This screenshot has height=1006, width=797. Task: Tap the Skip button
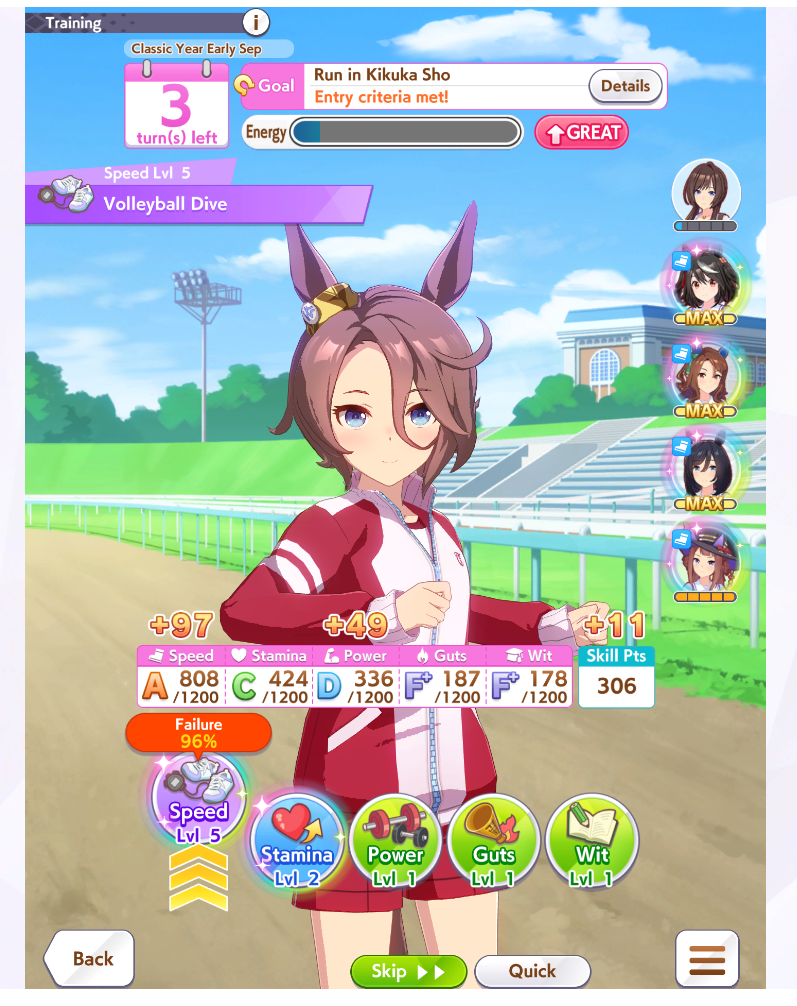click(x=409, y=971)
